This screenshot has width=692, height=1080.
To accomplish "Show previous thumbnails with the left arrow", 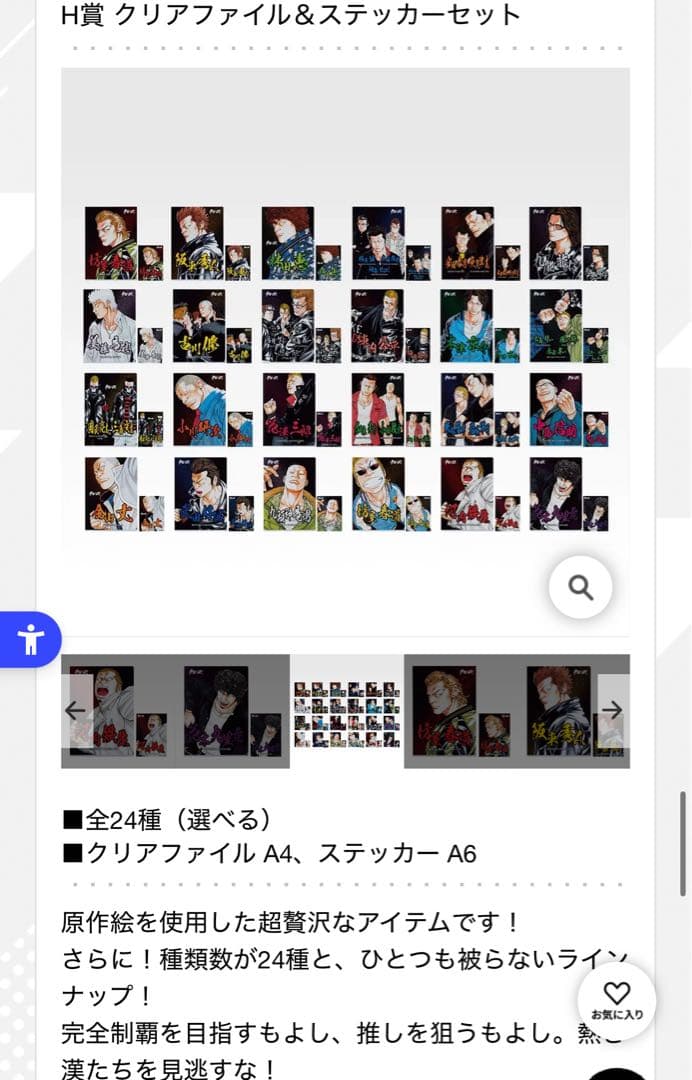I will click(76, 710).
